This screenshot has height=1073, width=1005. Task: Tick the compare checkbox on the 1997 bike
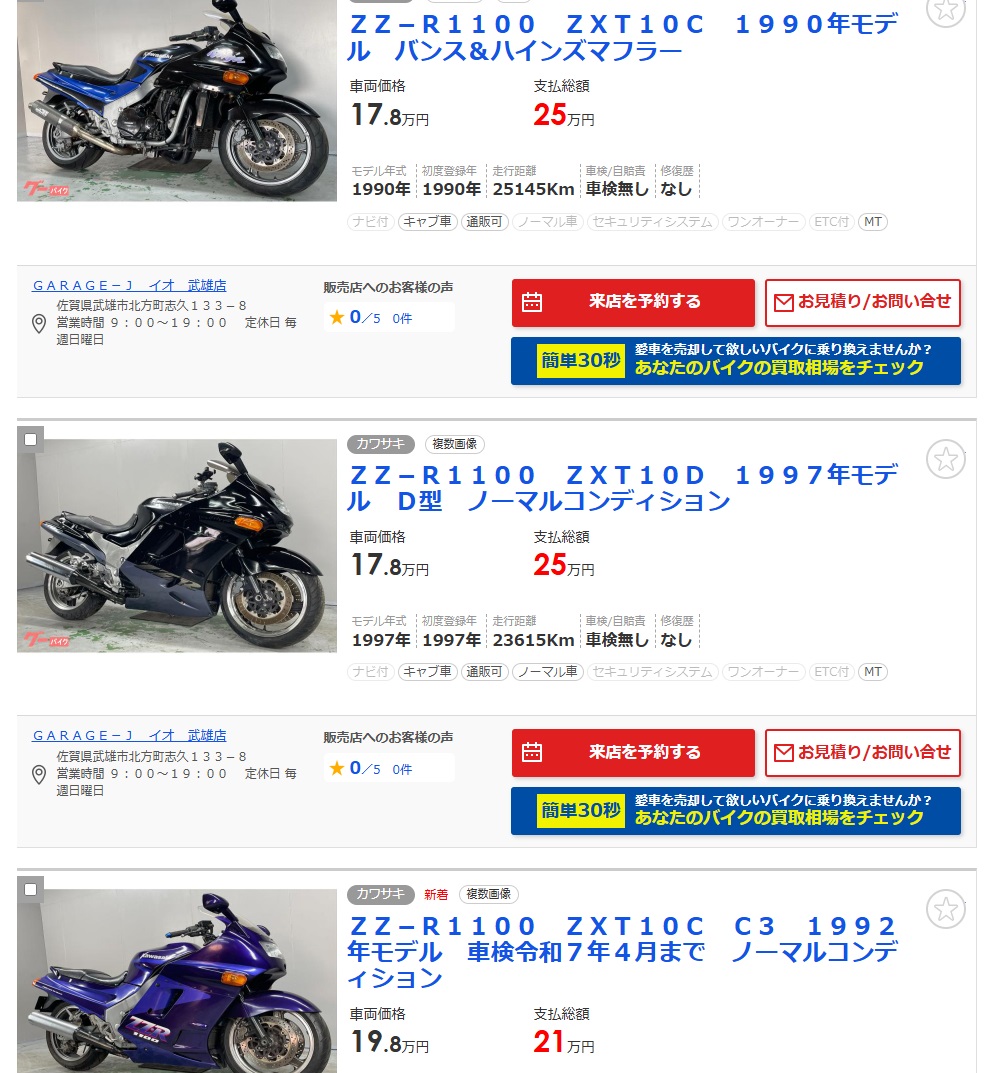pyautogui.click(x=30, y=439)
